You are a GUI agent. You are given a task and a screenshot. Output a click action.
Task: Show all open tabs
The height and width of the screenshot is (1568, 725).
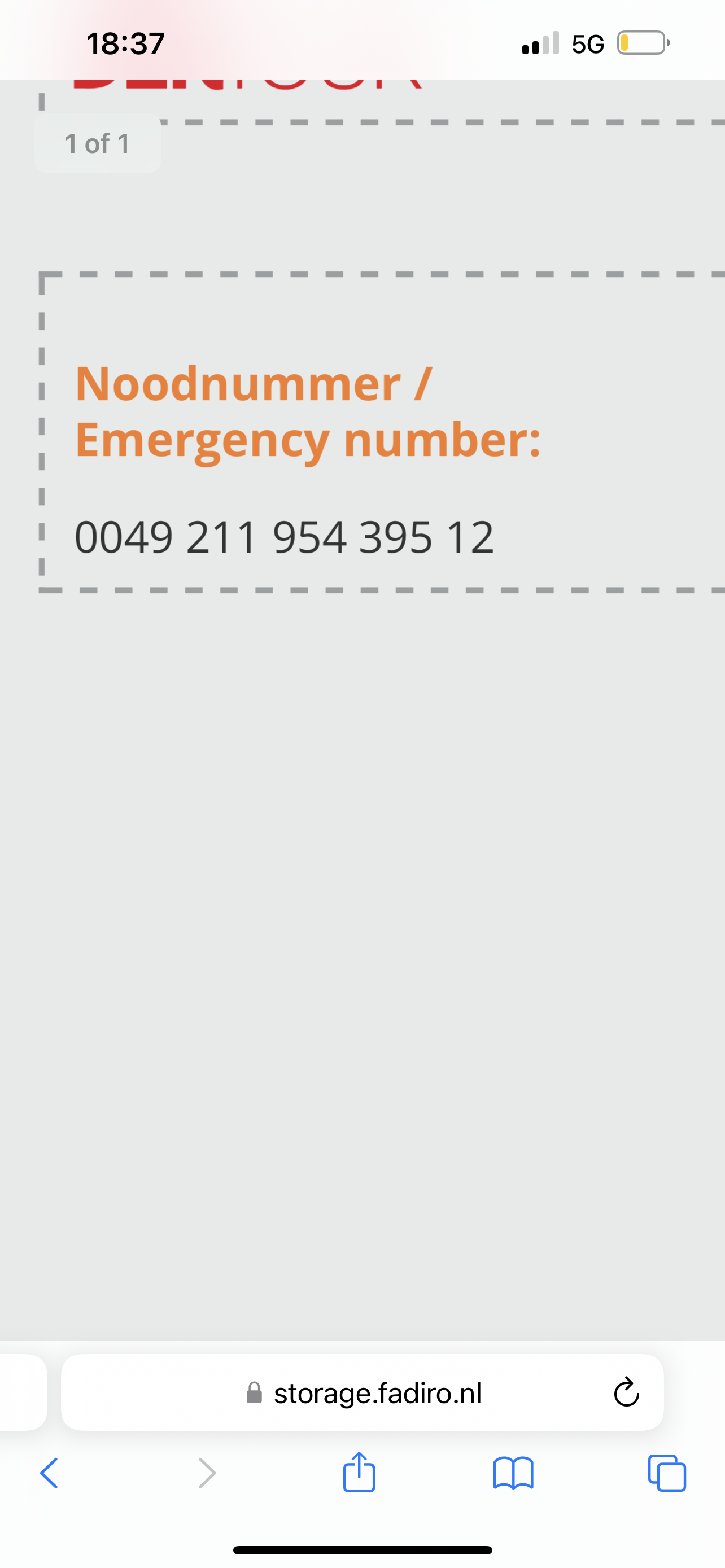point(667,1474)
